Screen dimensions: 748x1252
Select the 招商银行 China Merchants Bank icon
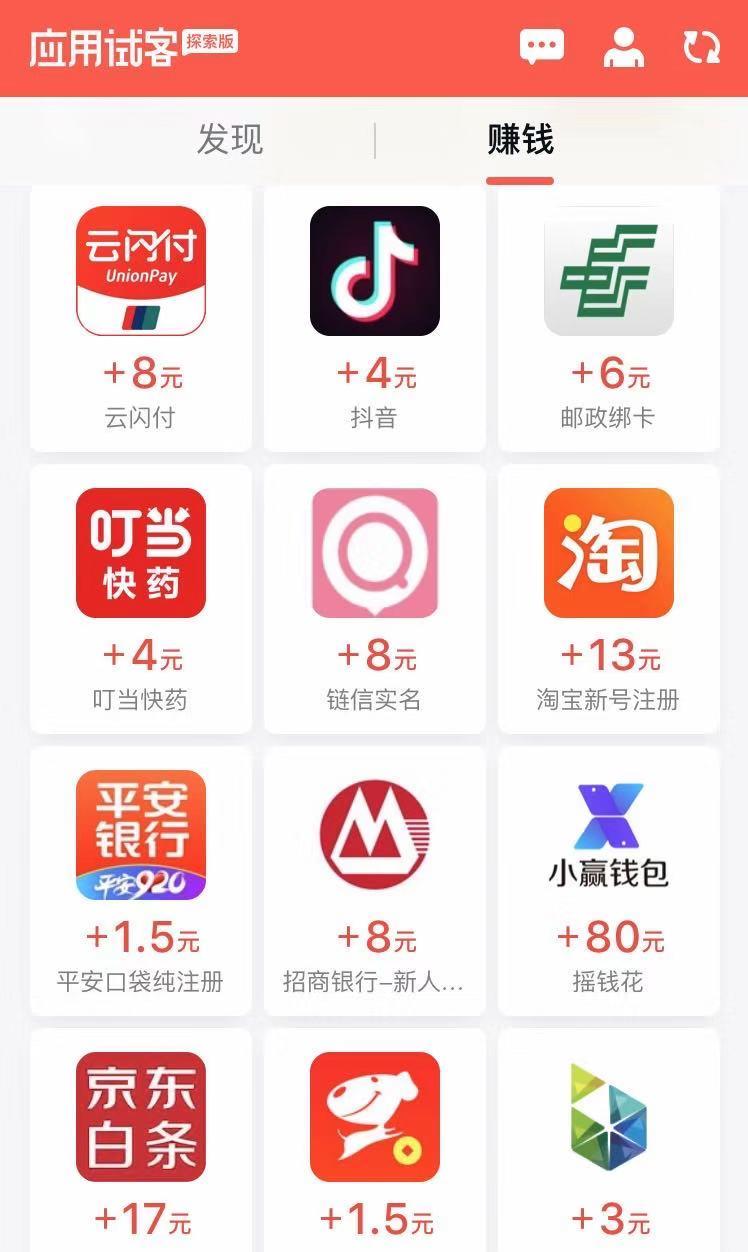tap(374, 834)
